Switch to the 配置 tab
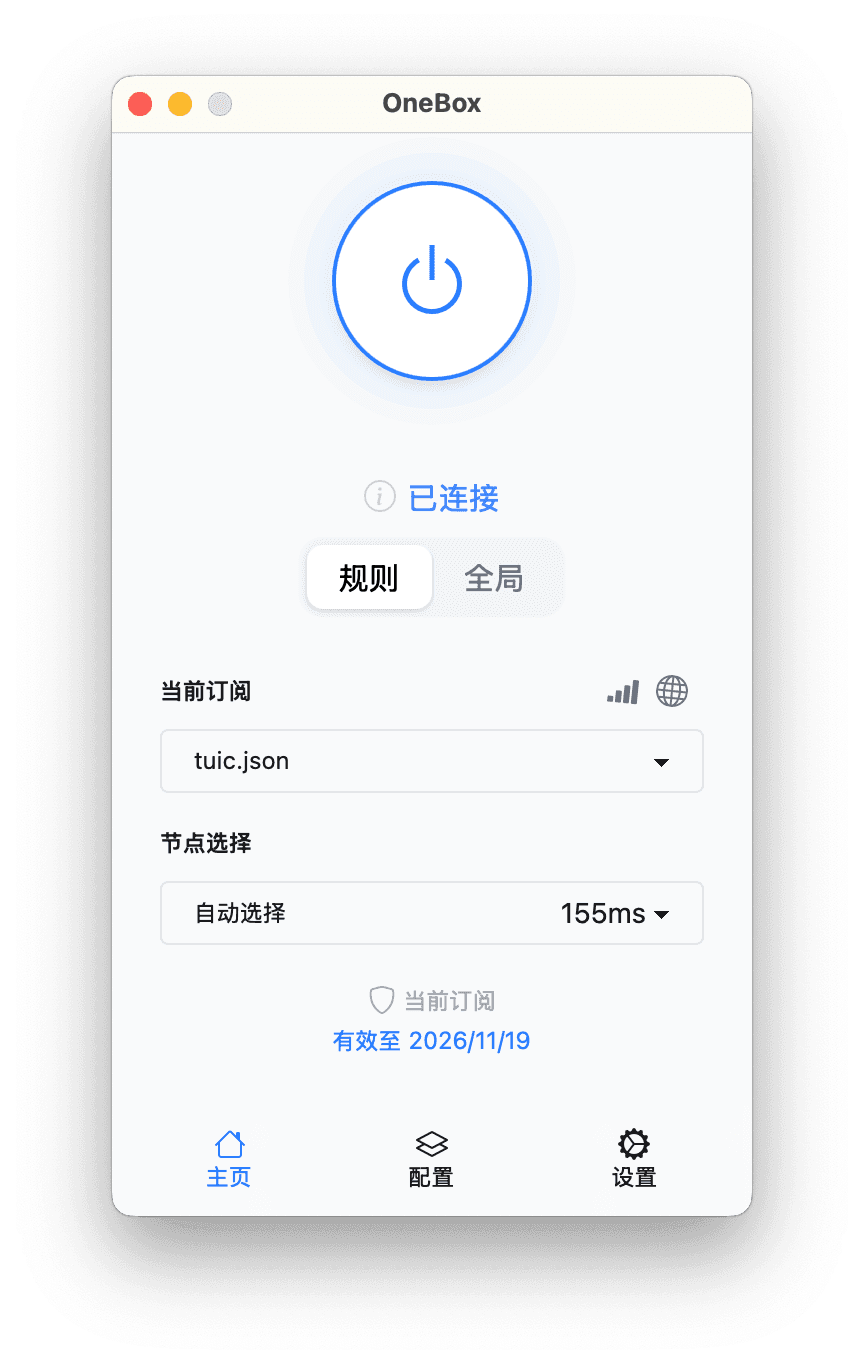Image resolution: width=864 pixels, height=1364 pixels. coord(430,1158)
